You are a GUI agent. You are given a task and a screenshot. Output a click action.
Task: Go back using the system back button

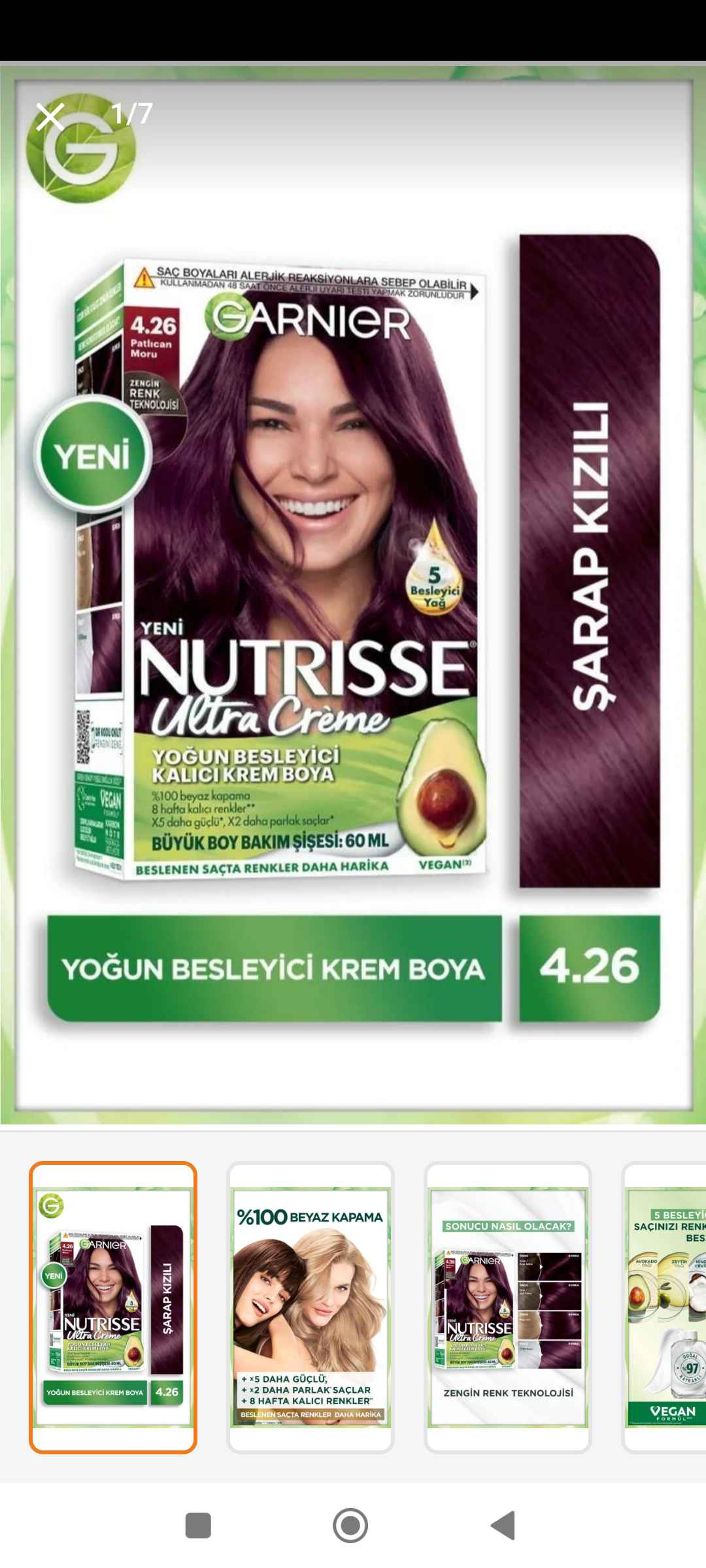503,1526
